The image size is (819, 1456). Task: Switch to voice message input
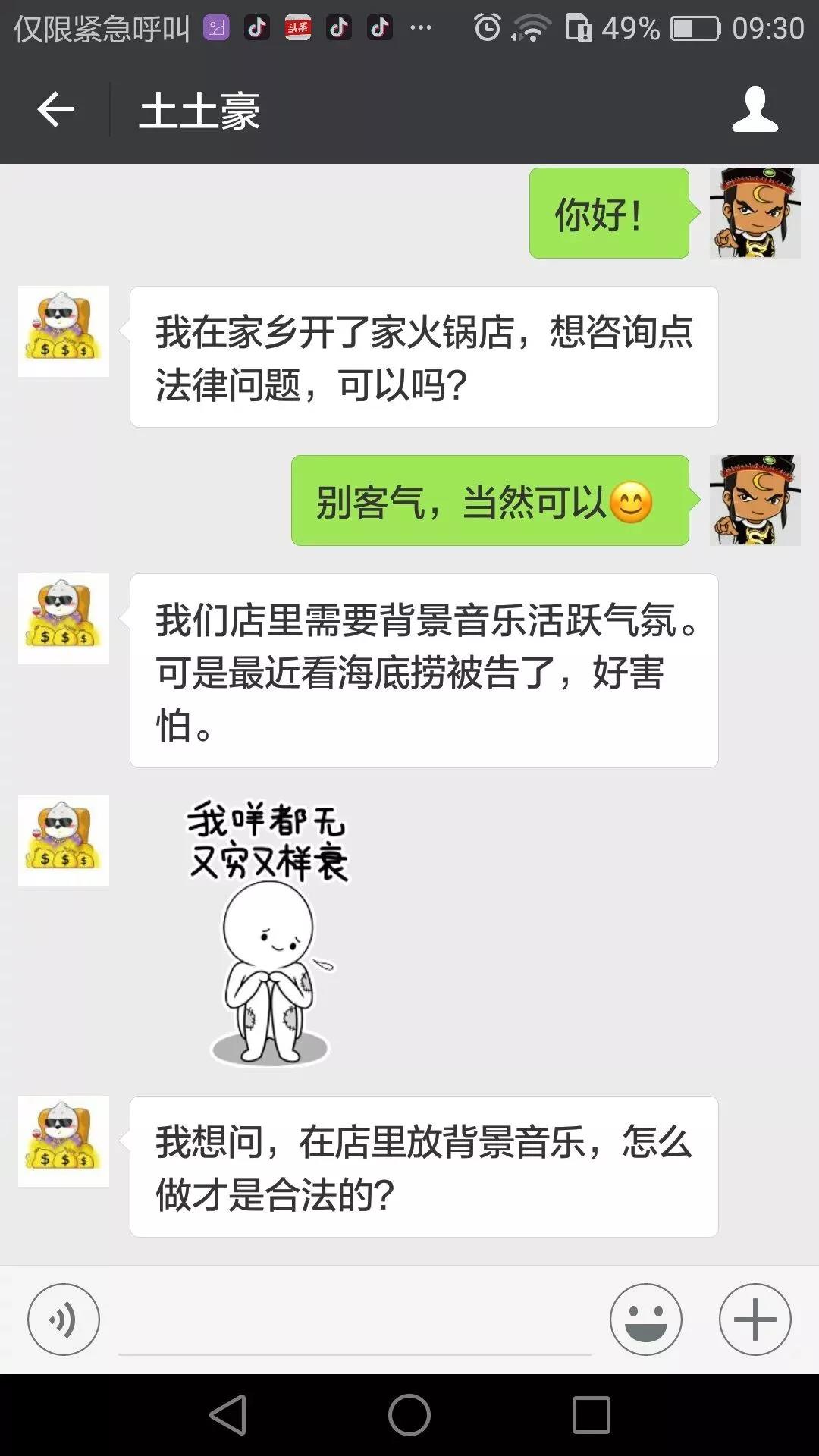64,1319
